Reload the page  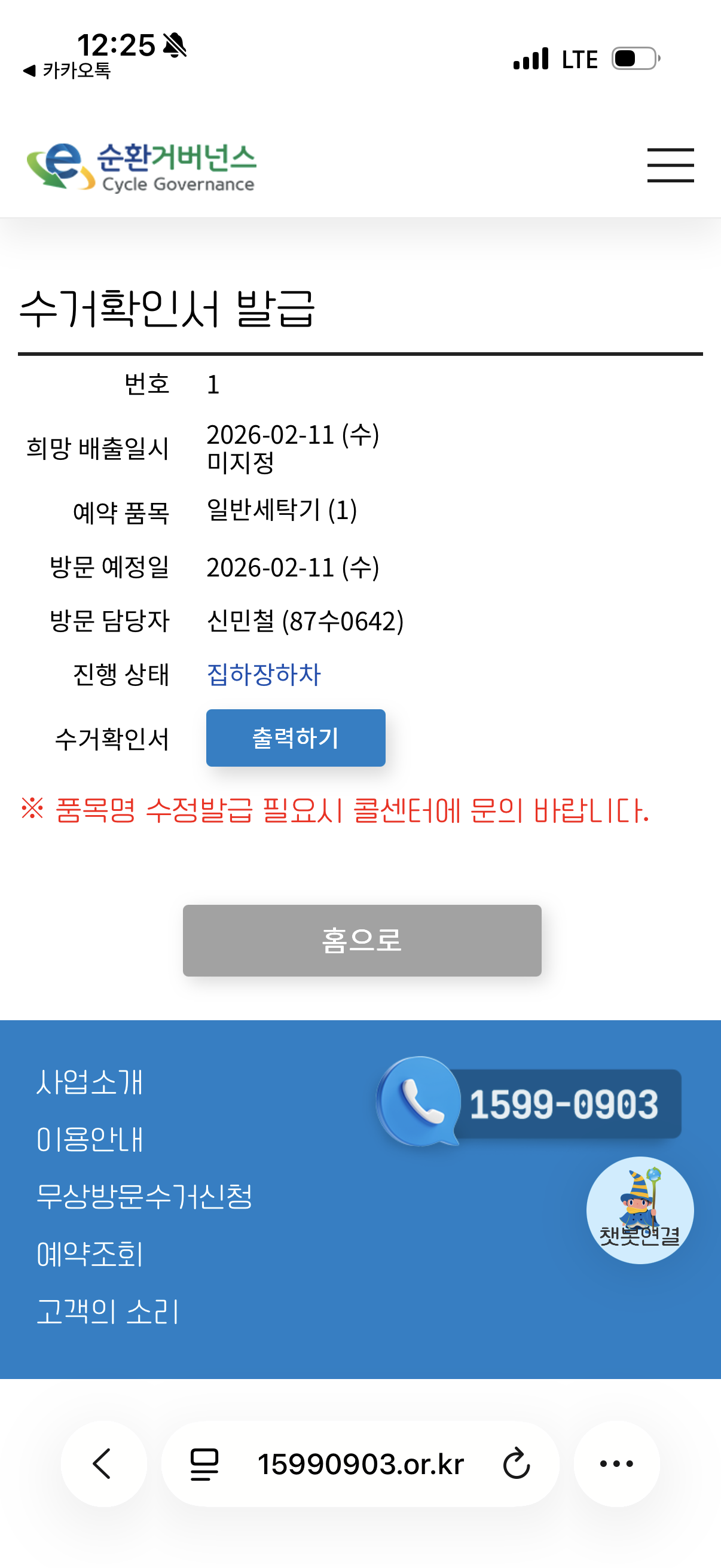point(517,1463)
